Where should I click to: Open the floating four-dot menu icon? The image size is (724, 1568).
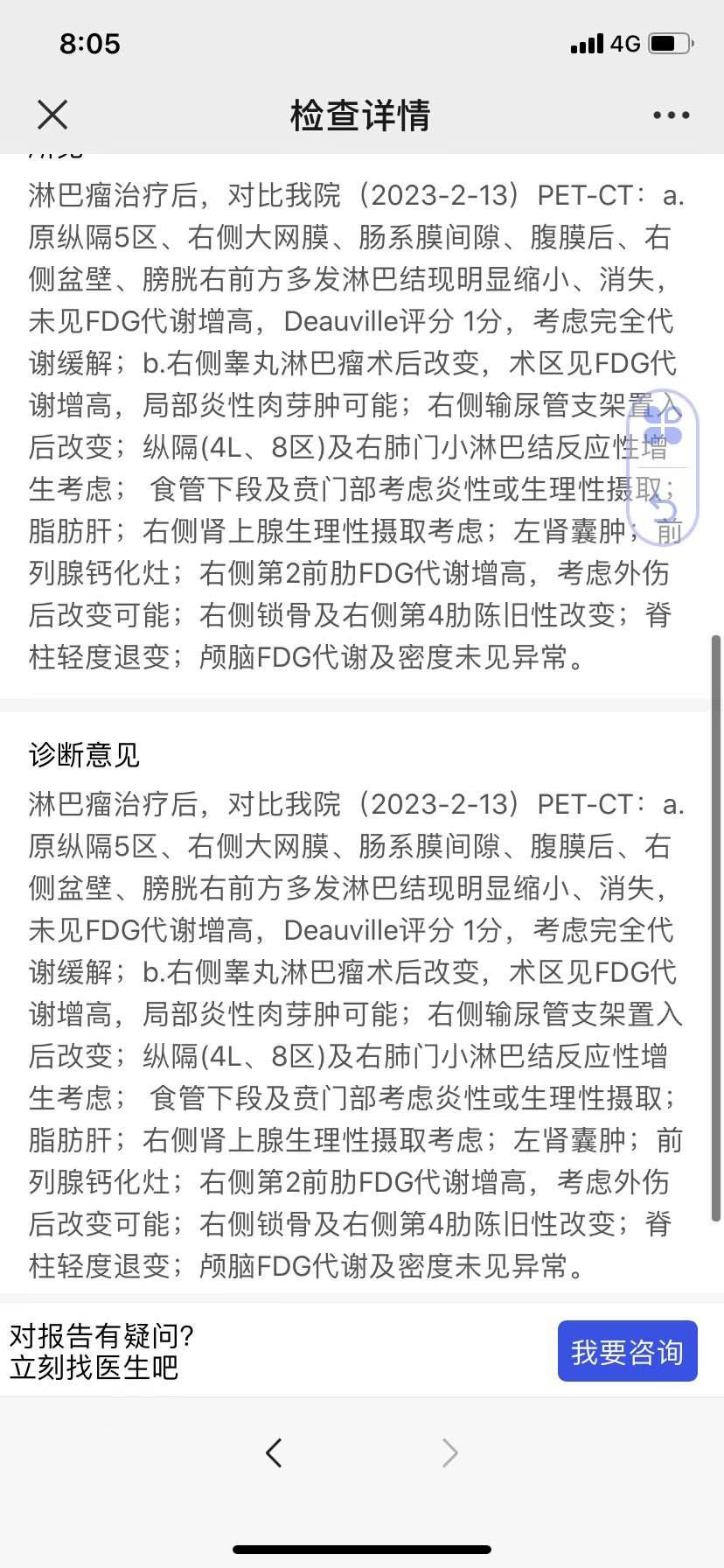(663, 426)
